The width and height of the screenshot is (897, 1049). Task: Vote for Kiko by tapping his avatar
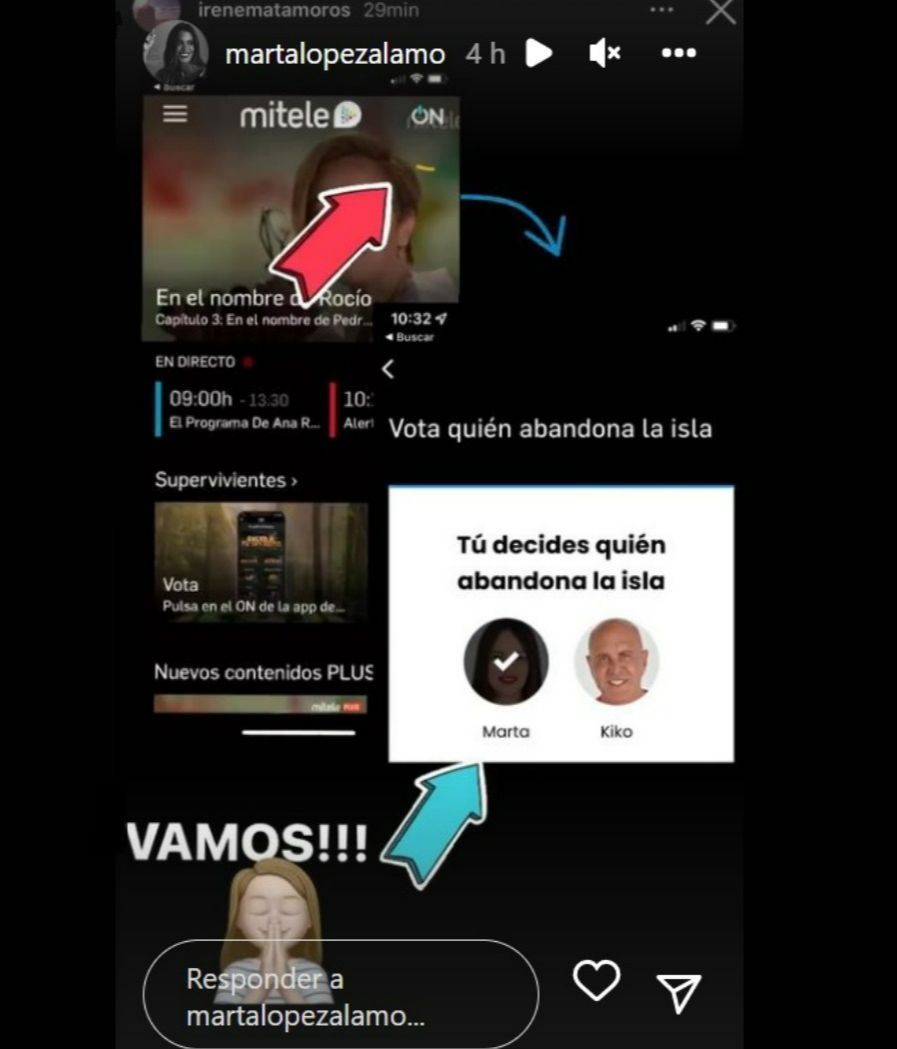click(x=617, y=661)
